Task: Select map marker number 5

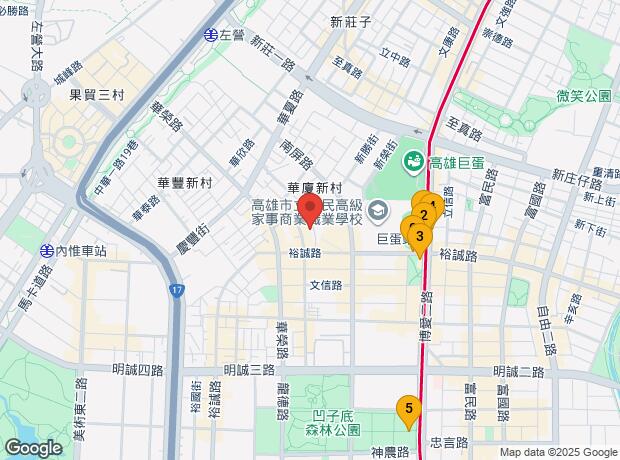Action: (x=408, y=408)
